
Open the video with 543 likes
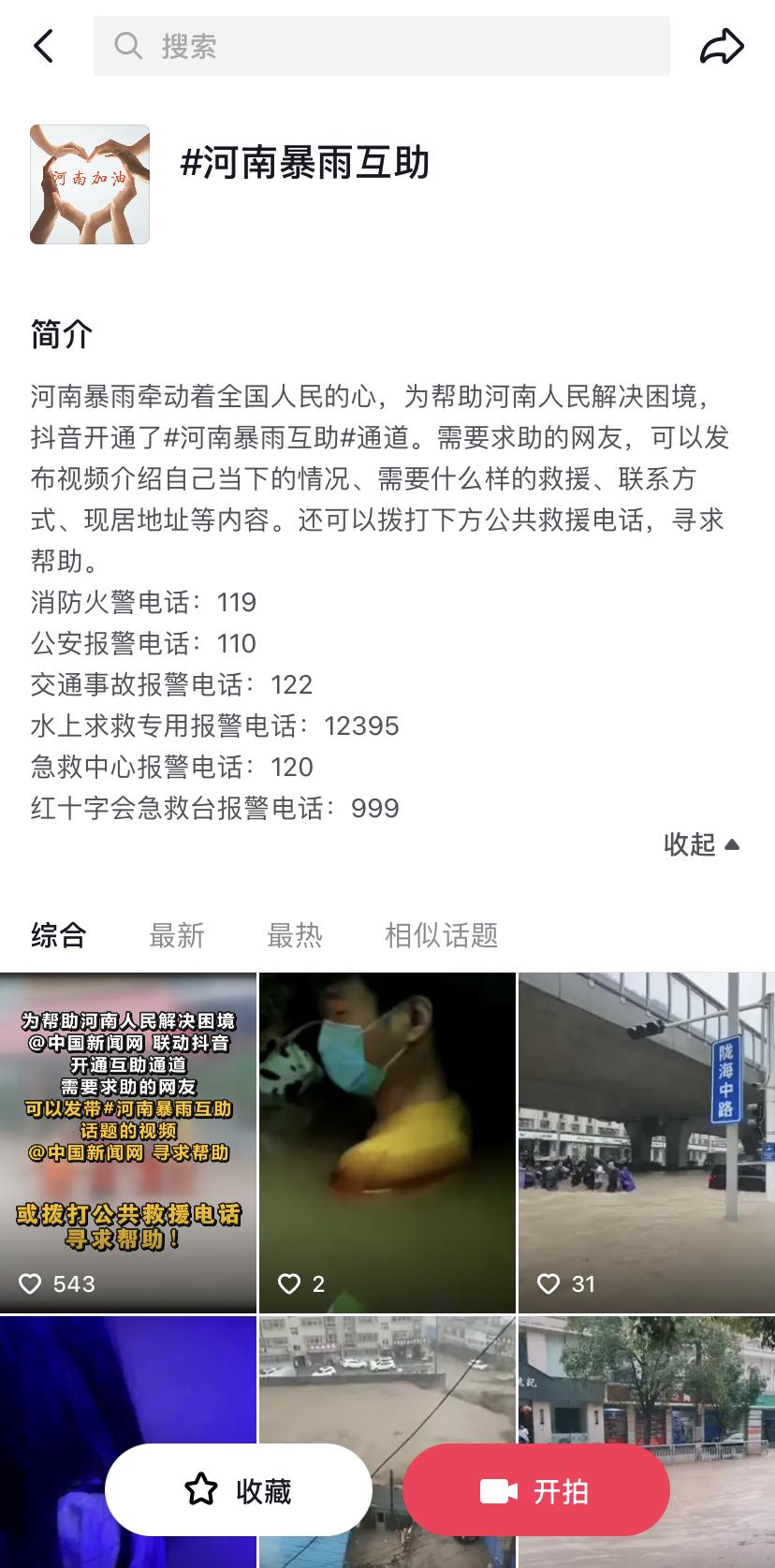pyautogui.click(x=128, y=1142)
